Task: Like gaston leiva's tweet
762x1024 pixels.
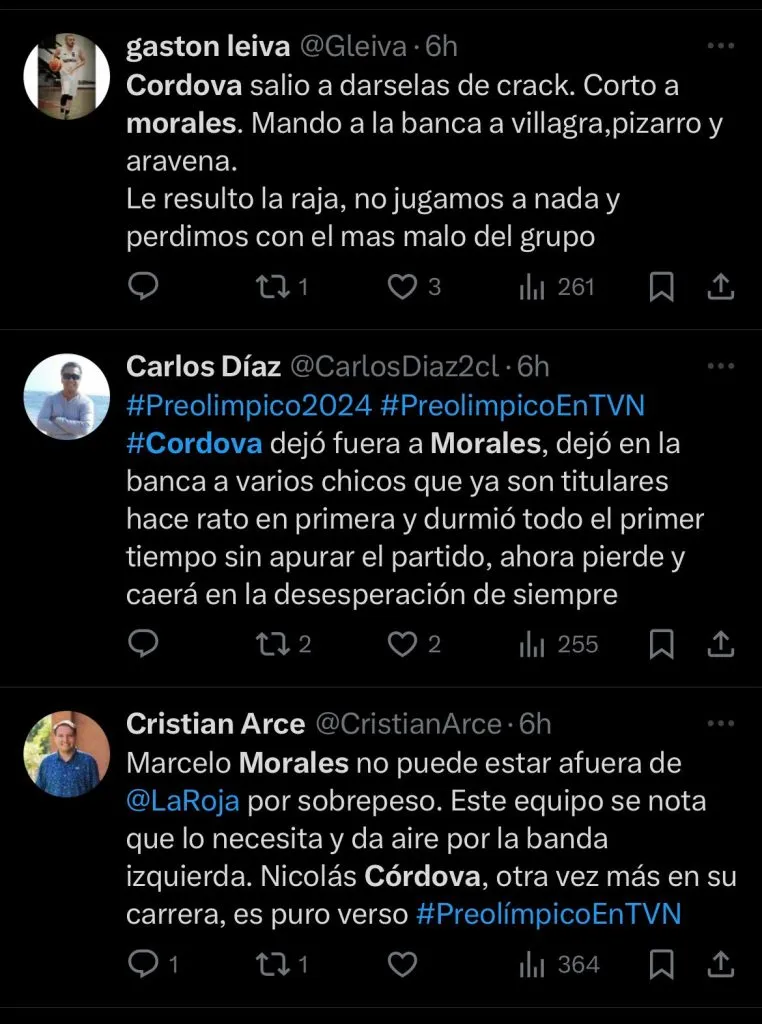Action: coord(402,288)
